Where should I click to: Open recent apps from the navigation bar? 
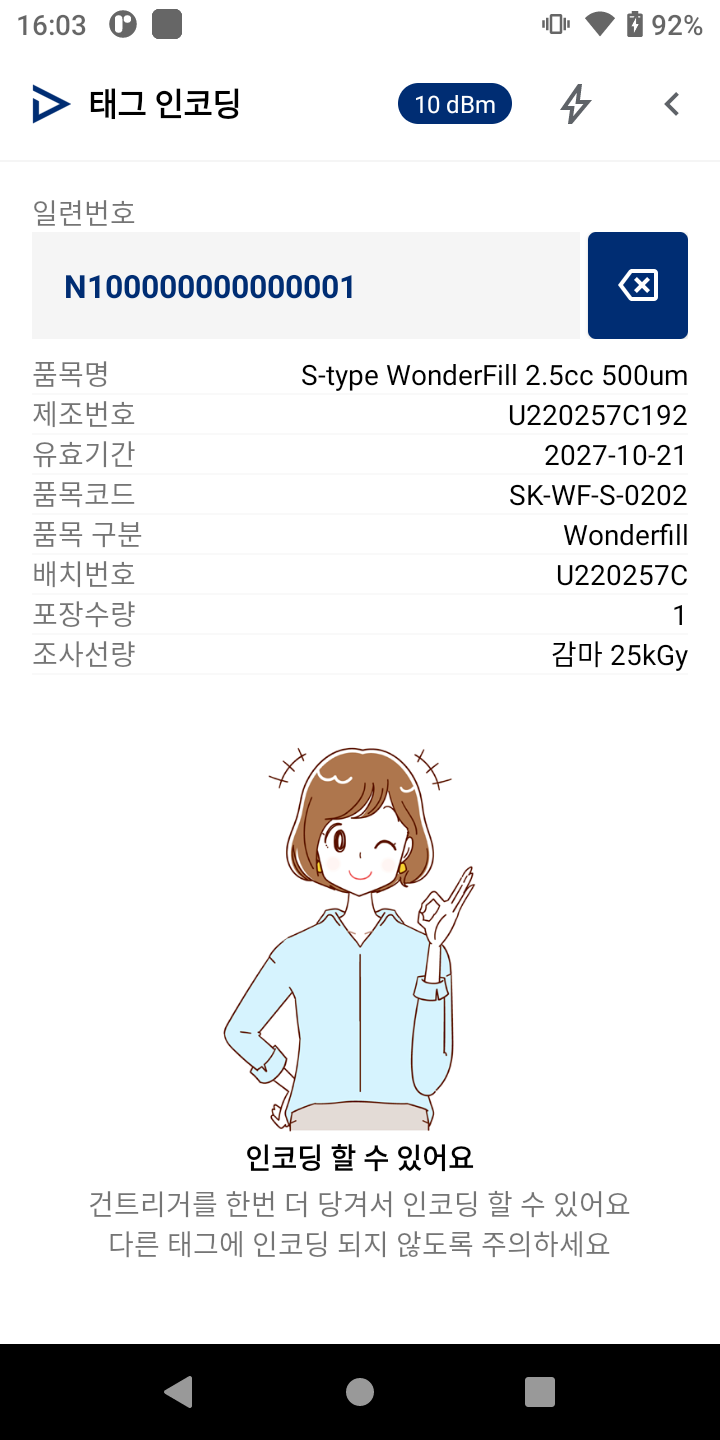click(540, 1392)
